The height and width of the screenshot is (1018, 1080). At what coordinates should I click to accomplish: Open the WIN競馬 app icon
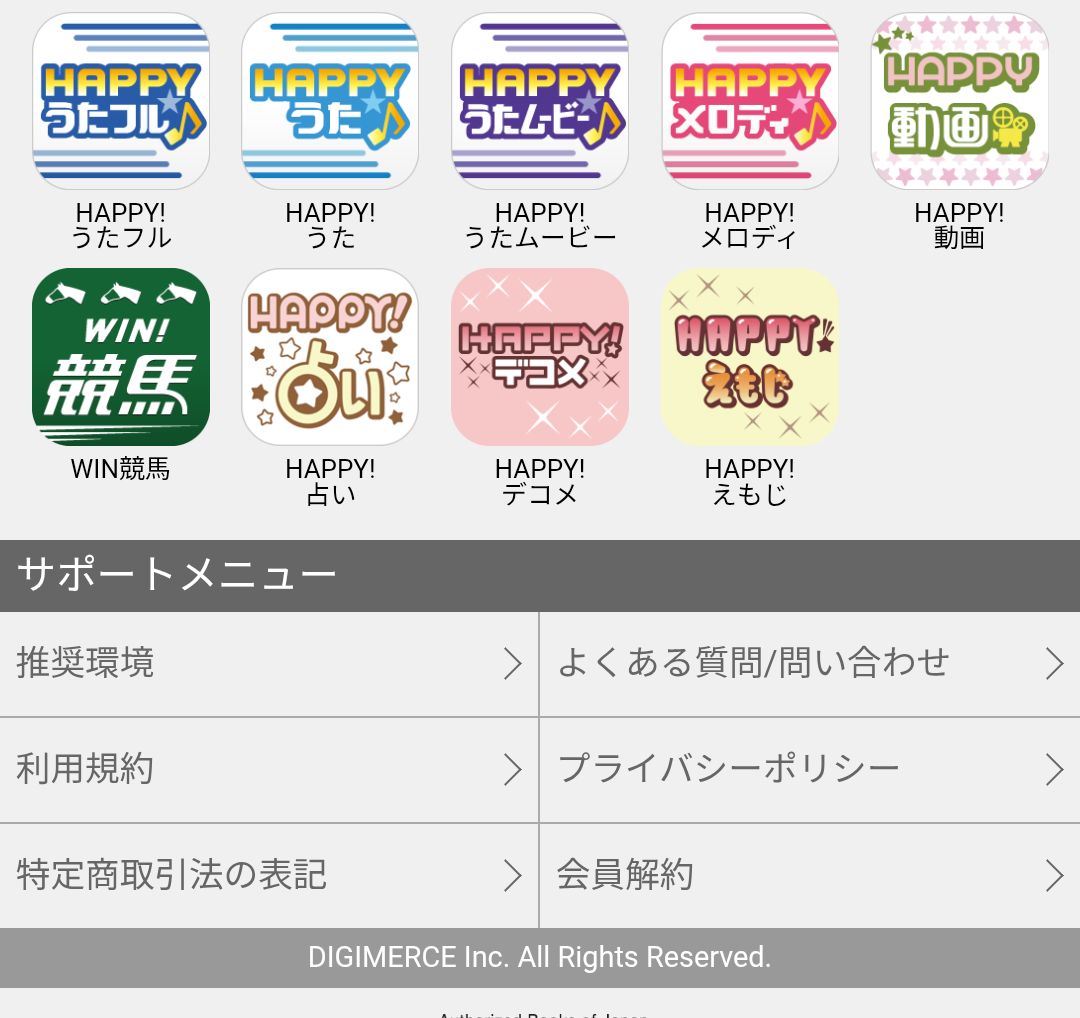point(121,357)
